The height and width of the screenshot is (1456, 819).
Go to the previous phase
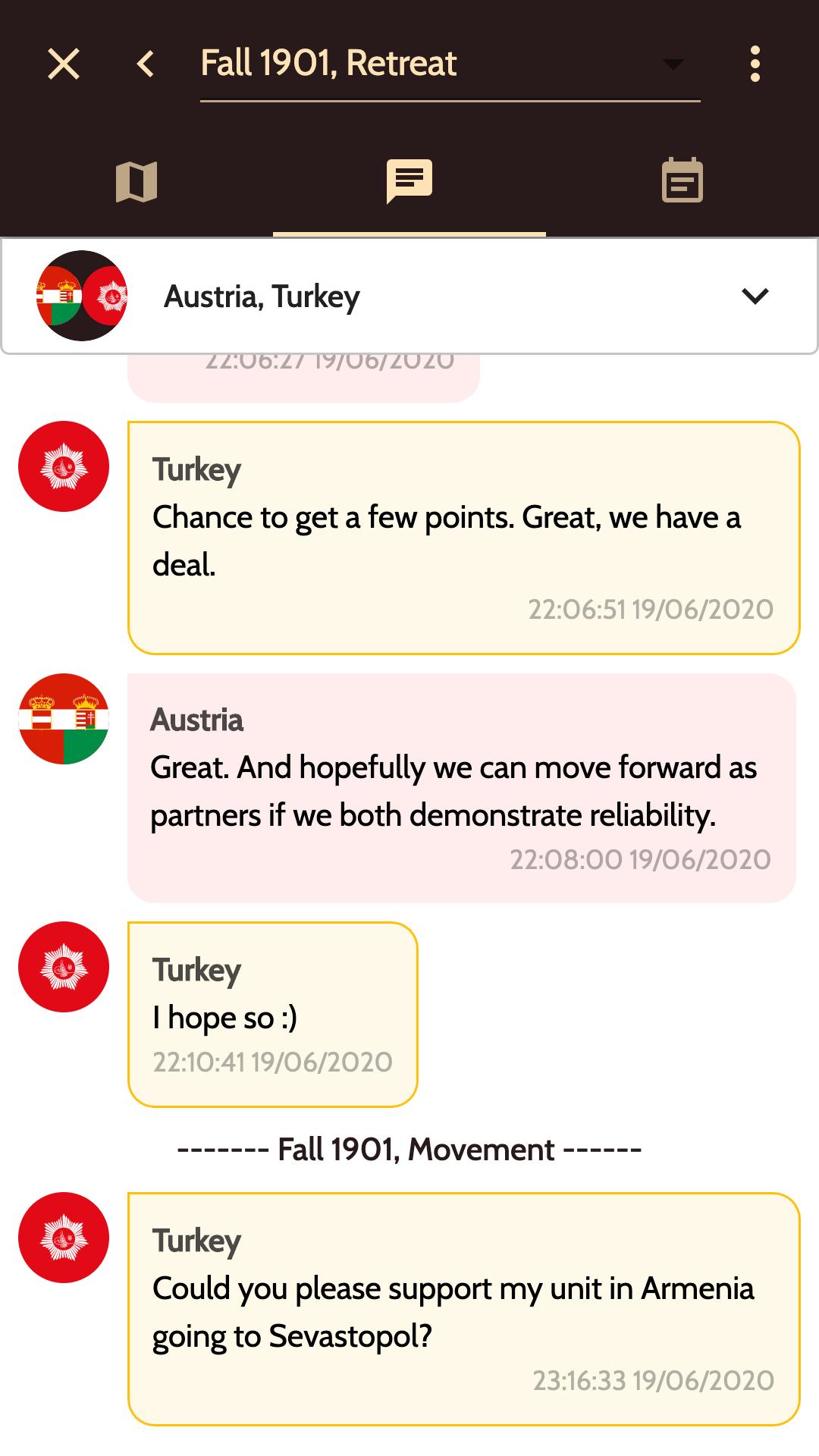(146, 64)
